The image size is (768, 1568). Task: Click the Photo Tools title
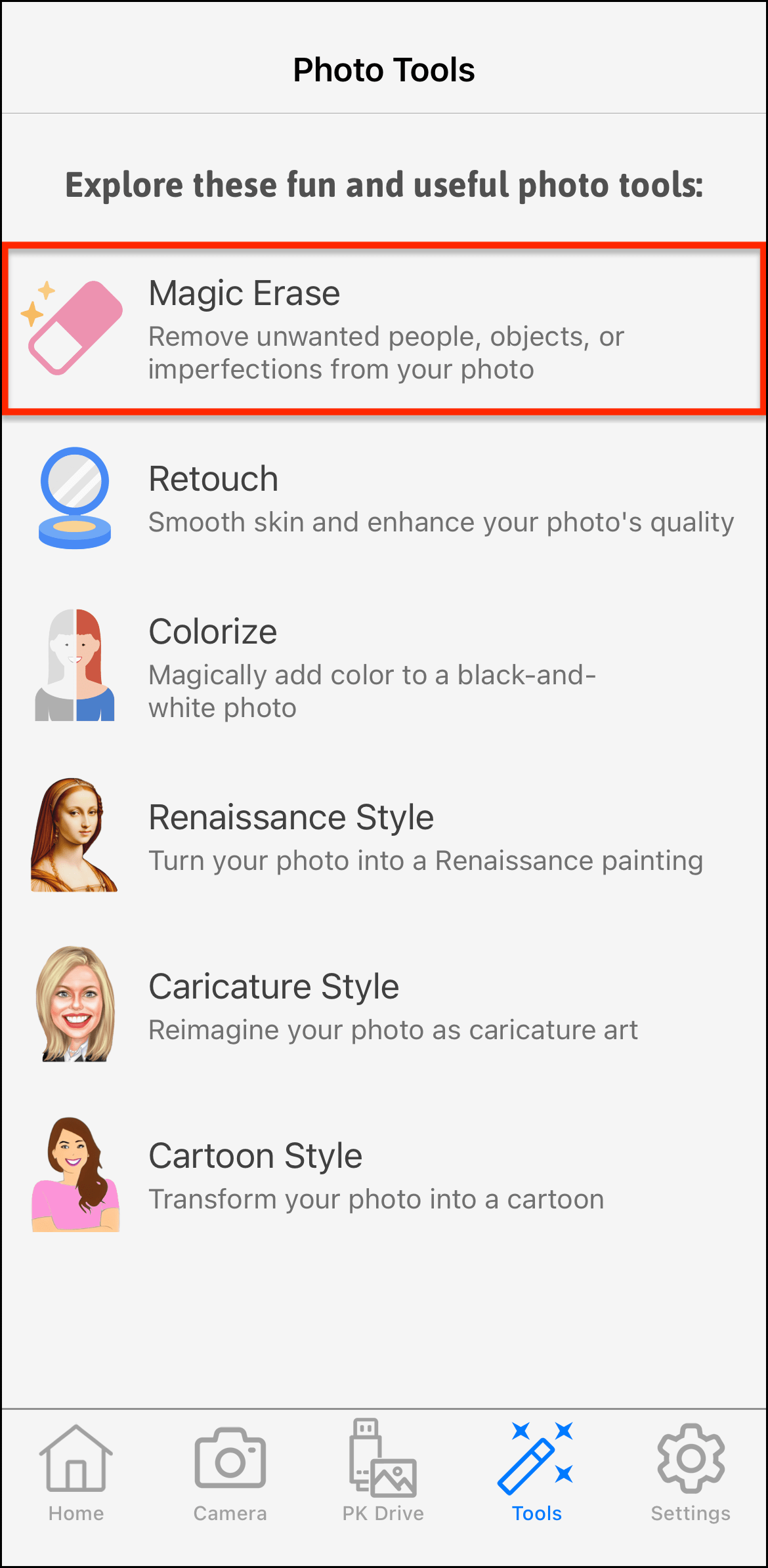point(384,70)
